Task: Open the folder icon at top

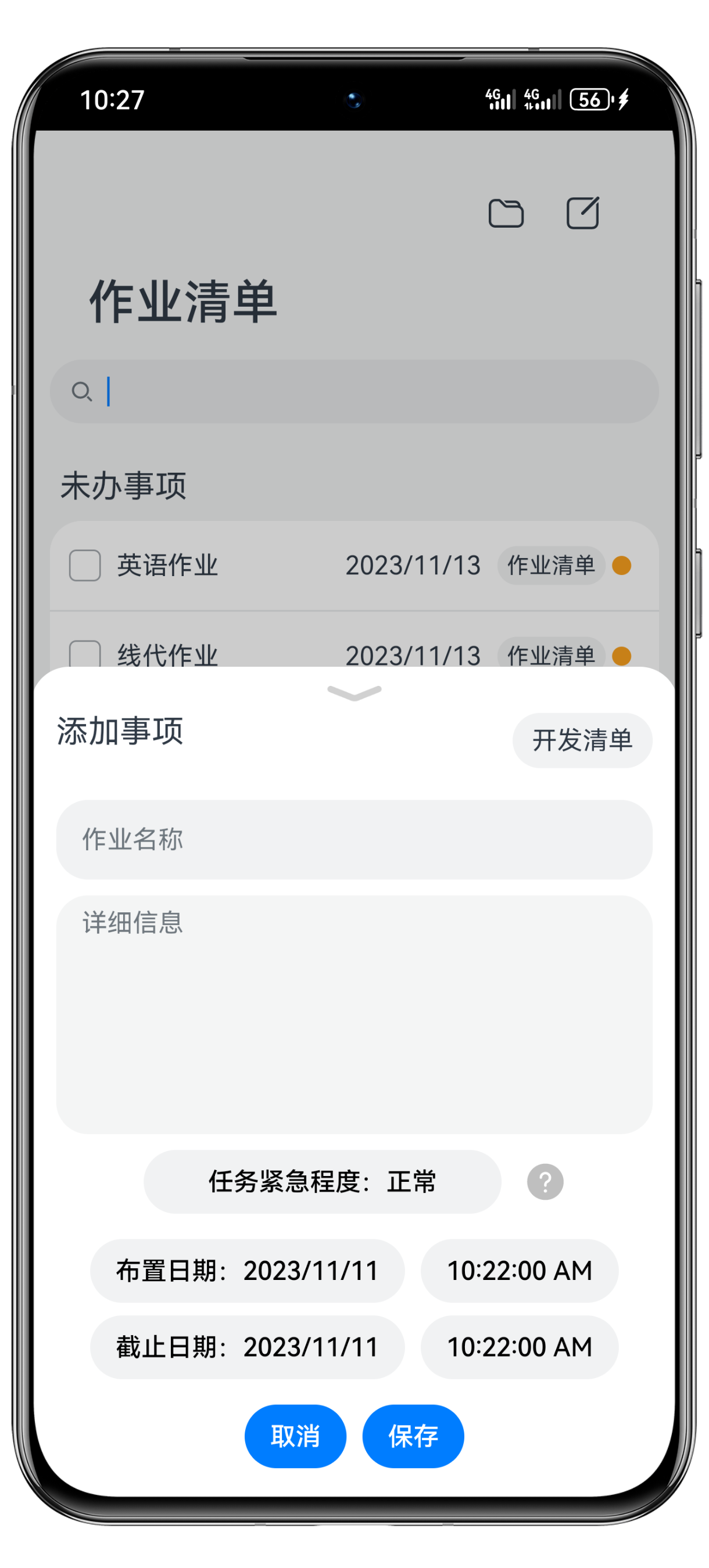Action: pyautogui.click(x=506, y=213)
